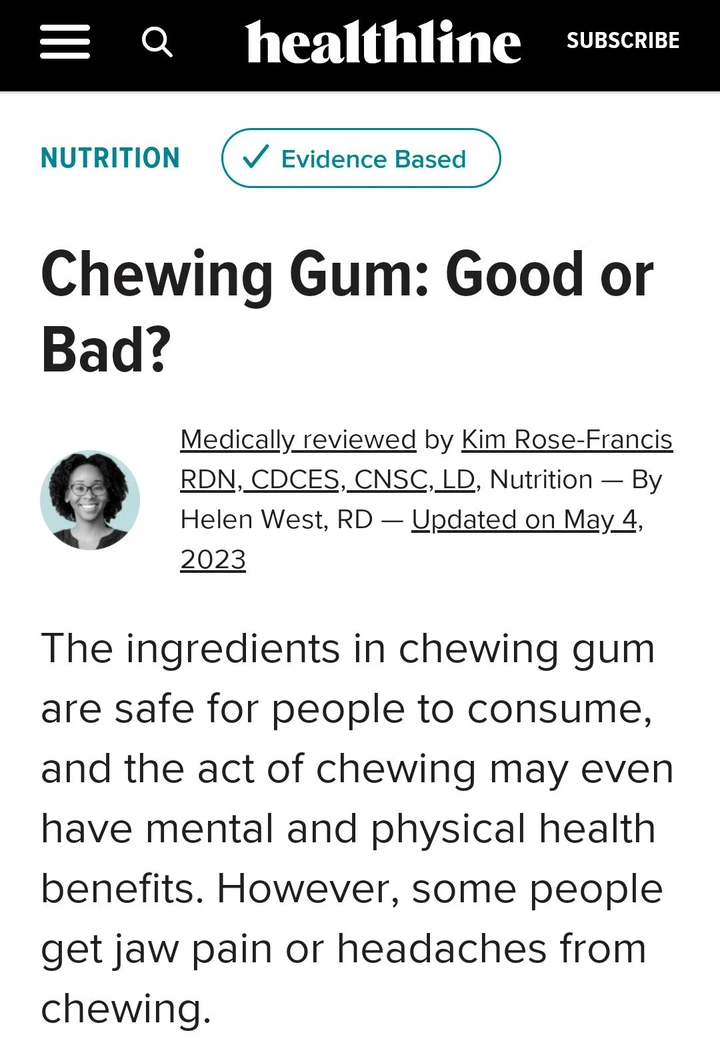This screenshot has height=1041, width=720.
Task: Tap the Evidence Based badge
Action: click(x=361, y=158)
